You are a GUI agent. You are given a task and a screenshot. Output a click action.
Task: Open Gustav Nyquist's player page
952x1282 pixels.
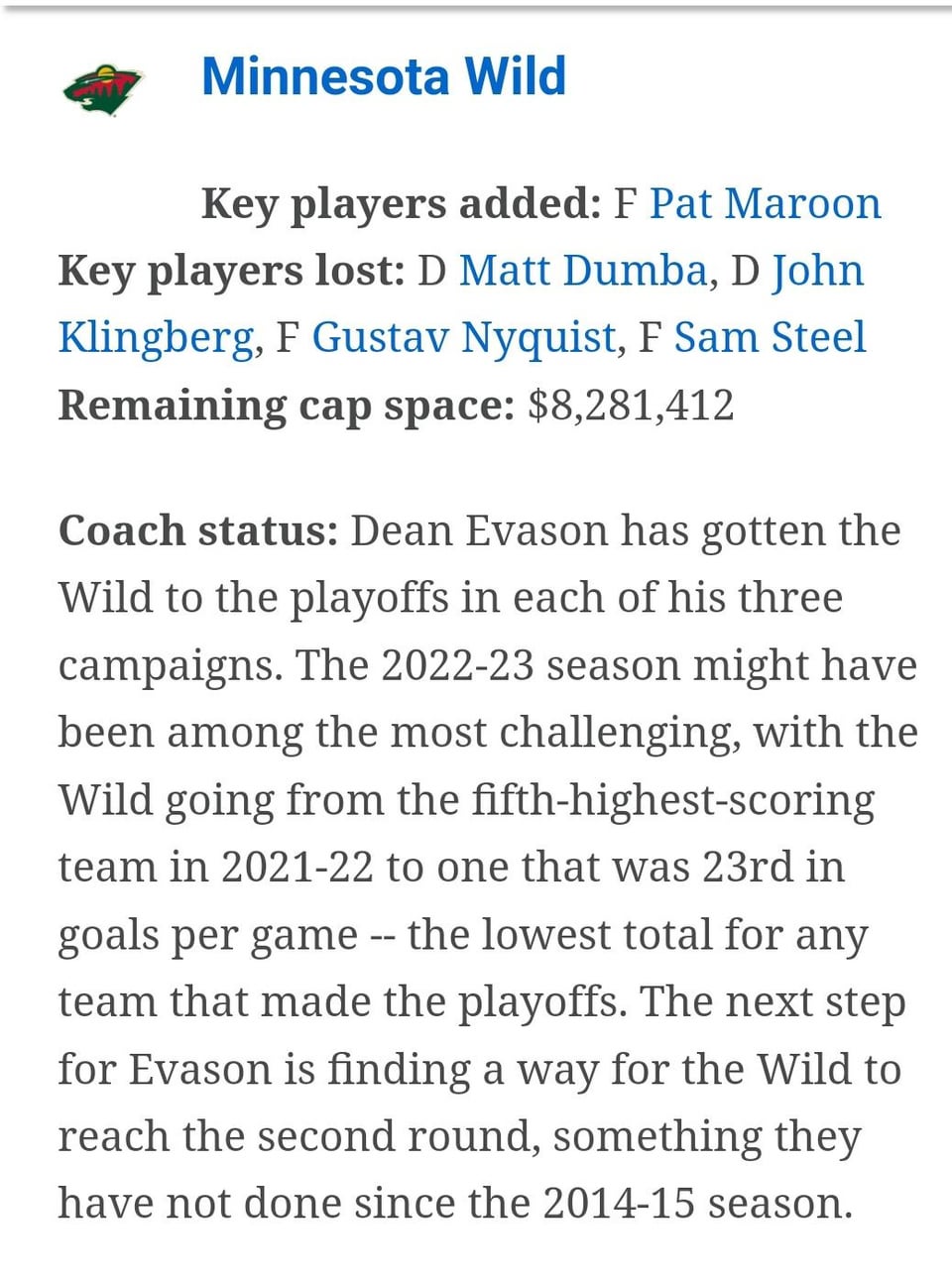[x=464, y=338]
